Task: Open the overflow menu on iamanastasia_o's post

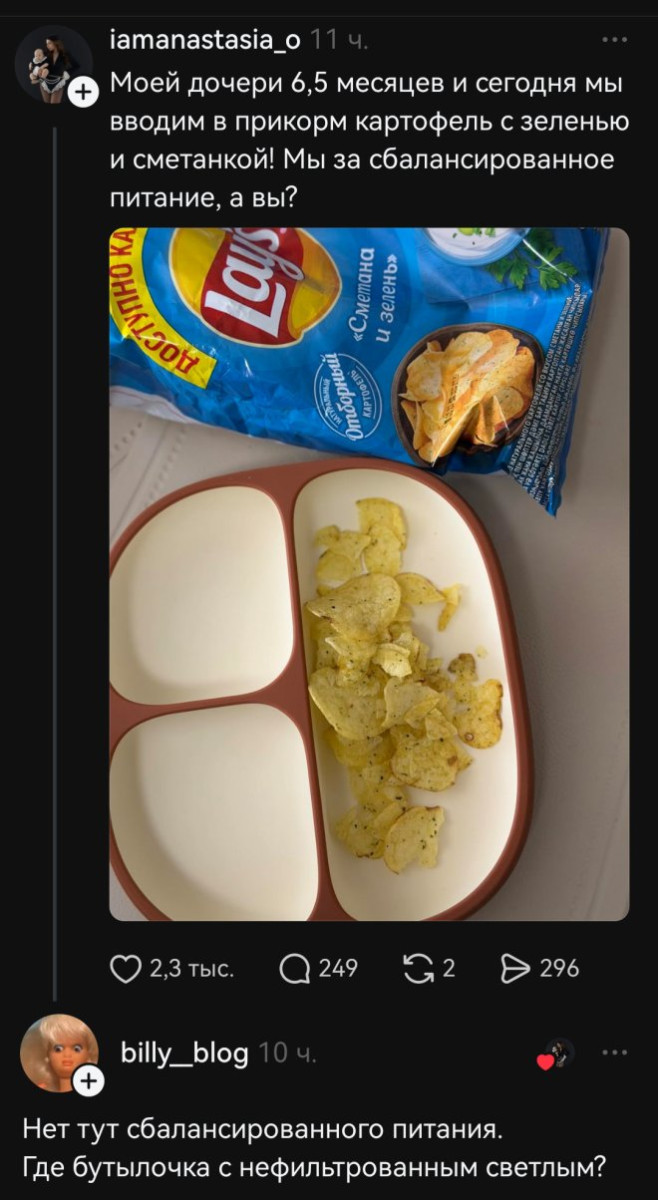Action: (x=613, y=41)
